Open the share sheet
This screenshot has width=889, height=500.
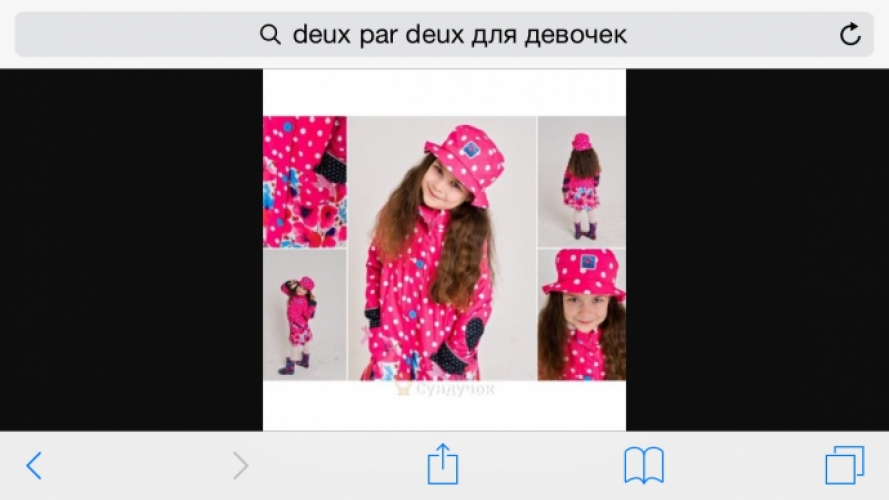(x=442, y=464)
